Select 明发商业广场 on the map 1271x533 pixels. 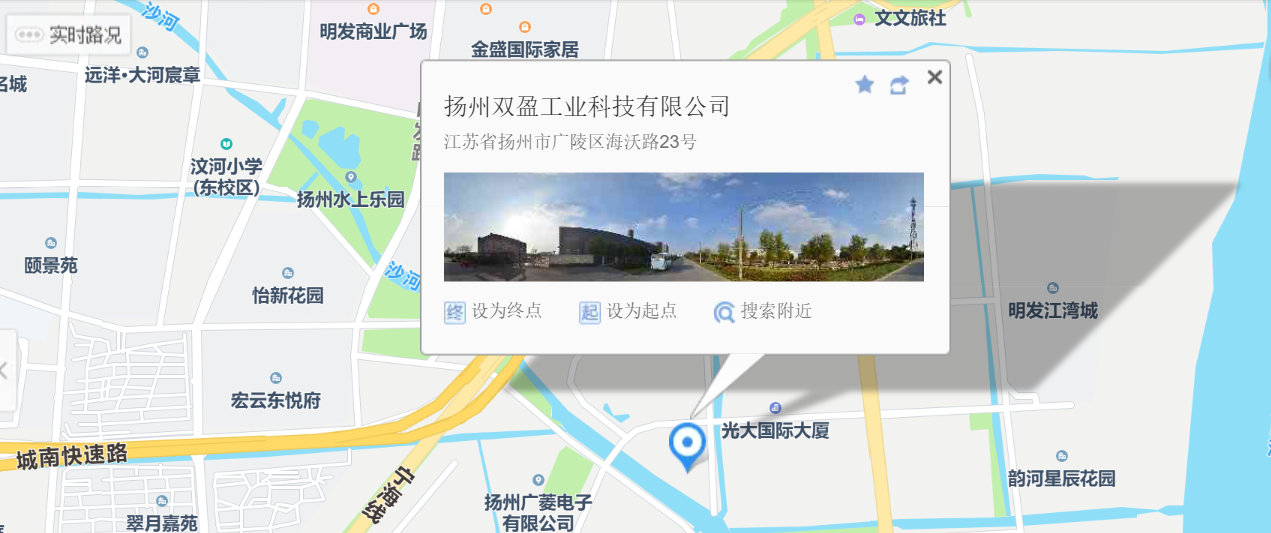[372, 31]
